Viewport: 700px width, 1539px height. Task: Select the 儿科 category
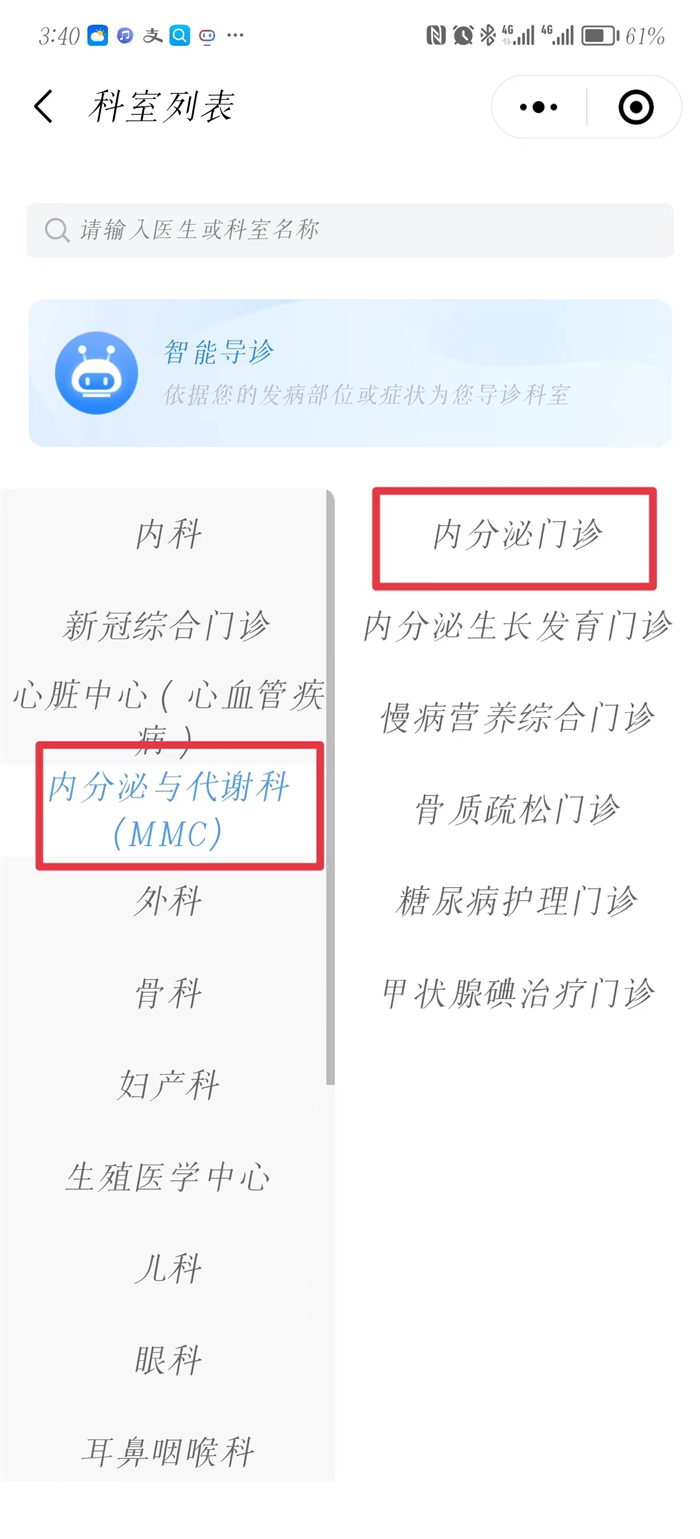[168, 1270]
